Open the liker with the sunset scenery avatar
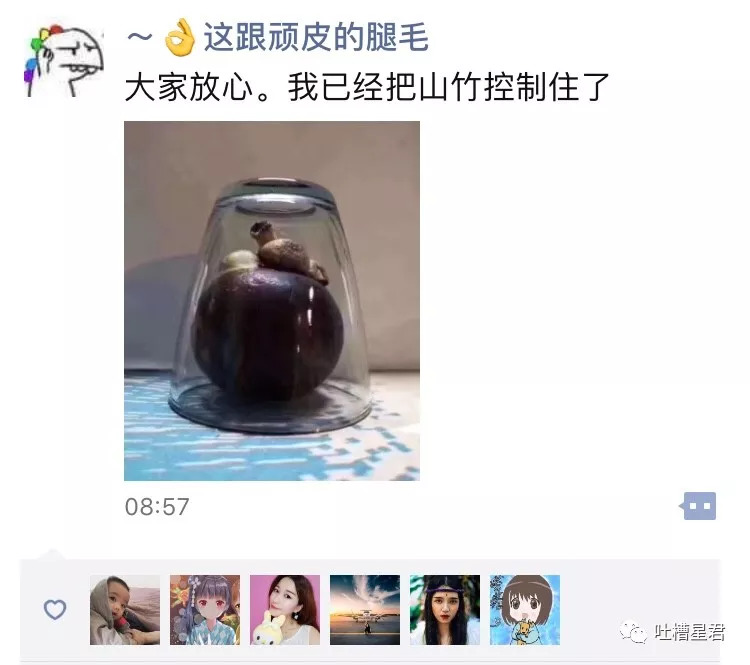750x665 pixels. 365,609
